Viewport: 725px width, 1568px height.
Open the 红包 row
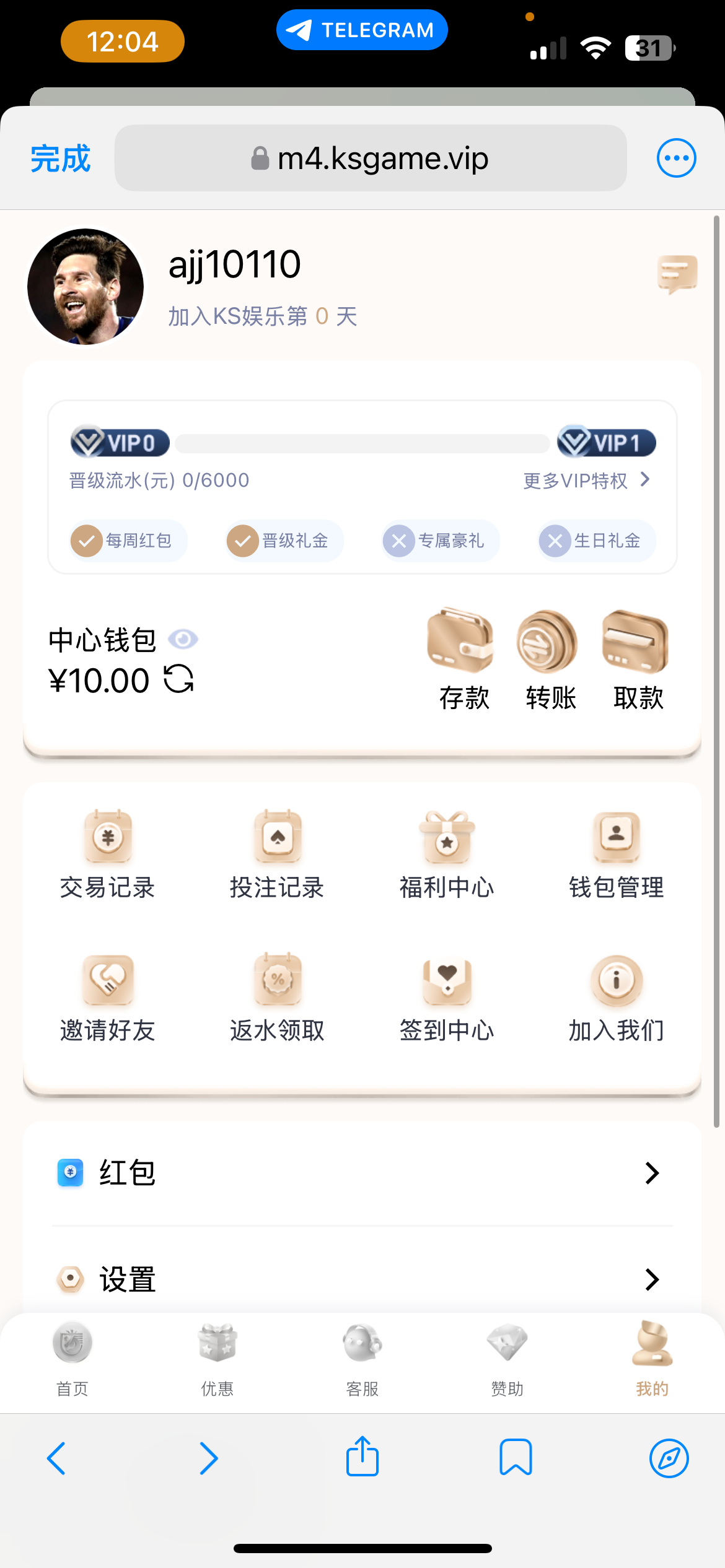pyautogui.click(x=362, y=1173)
